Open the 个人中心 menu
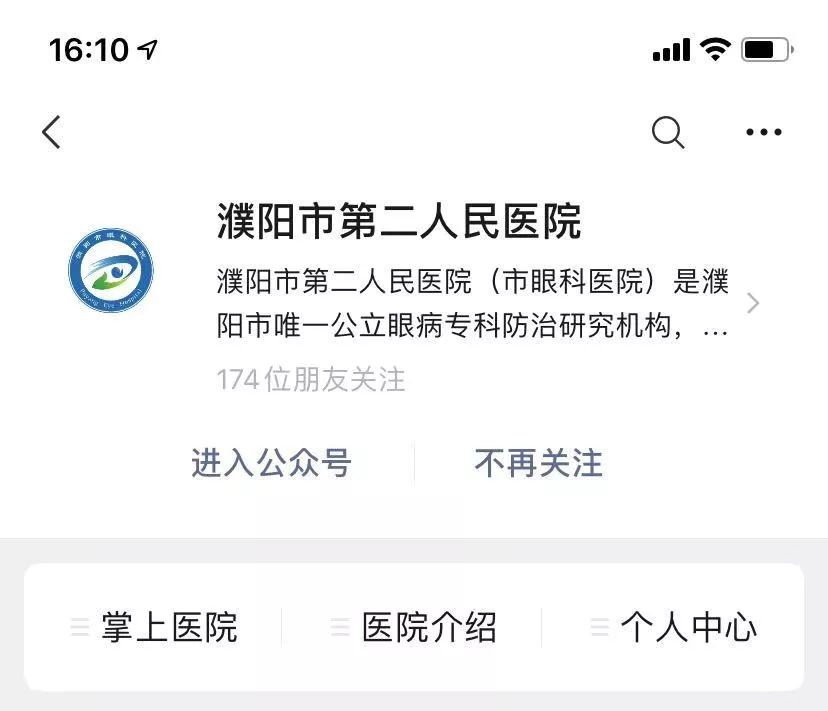The image size is (828, 711). coord(674,627)
